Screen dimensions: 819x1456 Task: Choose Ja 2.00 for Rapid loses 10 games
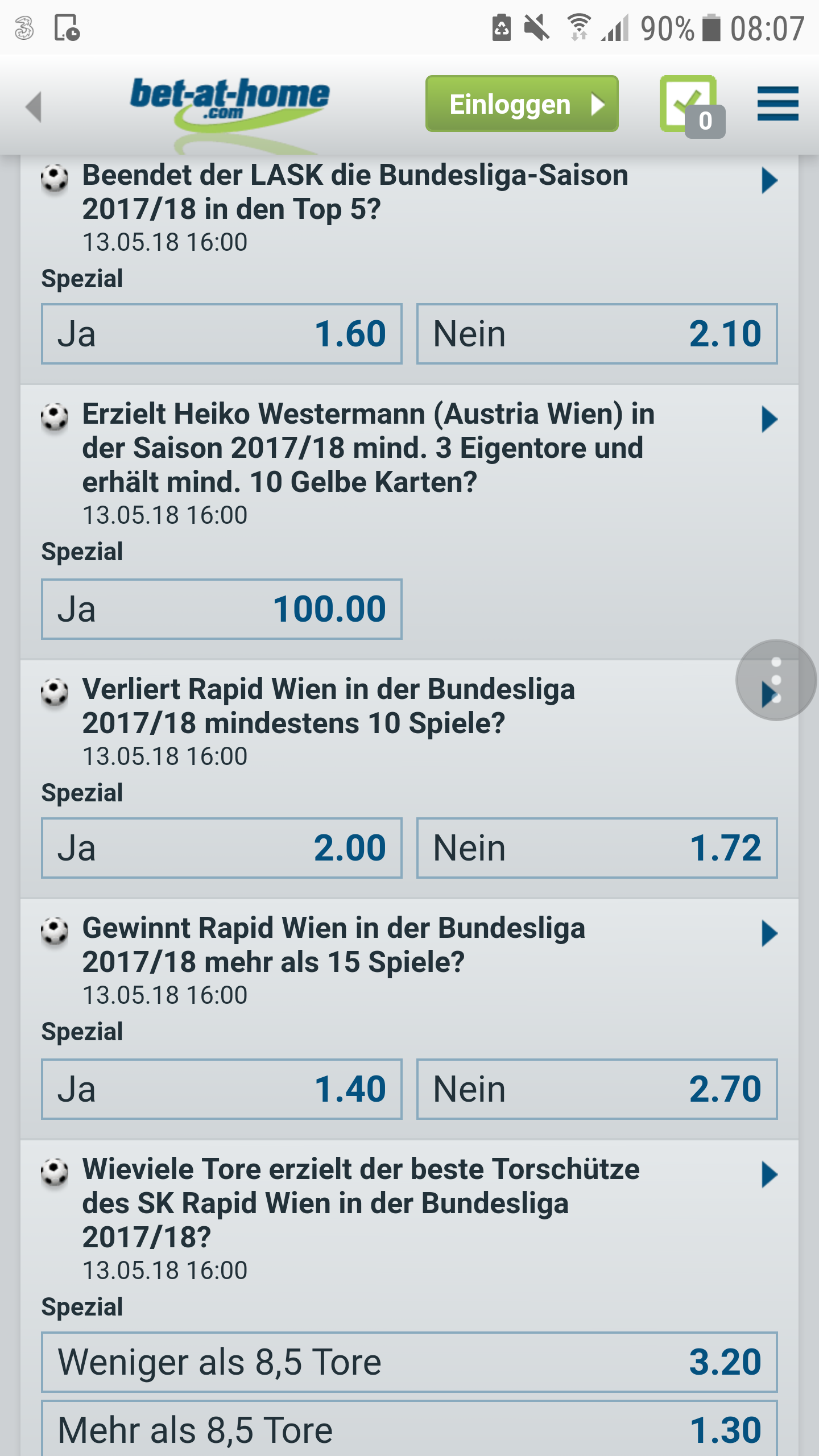click(x=222, y=848)
